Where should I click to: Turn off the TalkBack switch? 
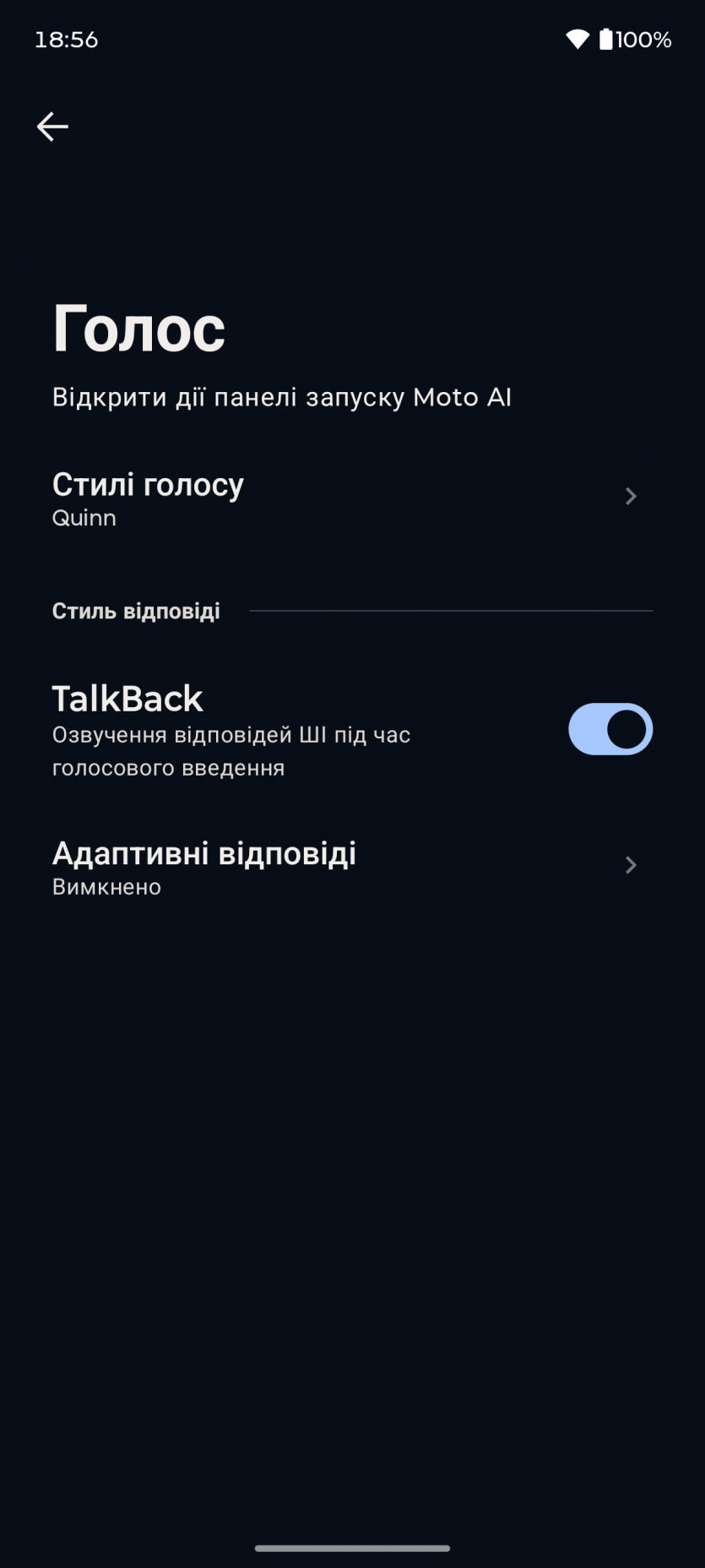click(610, 729)
